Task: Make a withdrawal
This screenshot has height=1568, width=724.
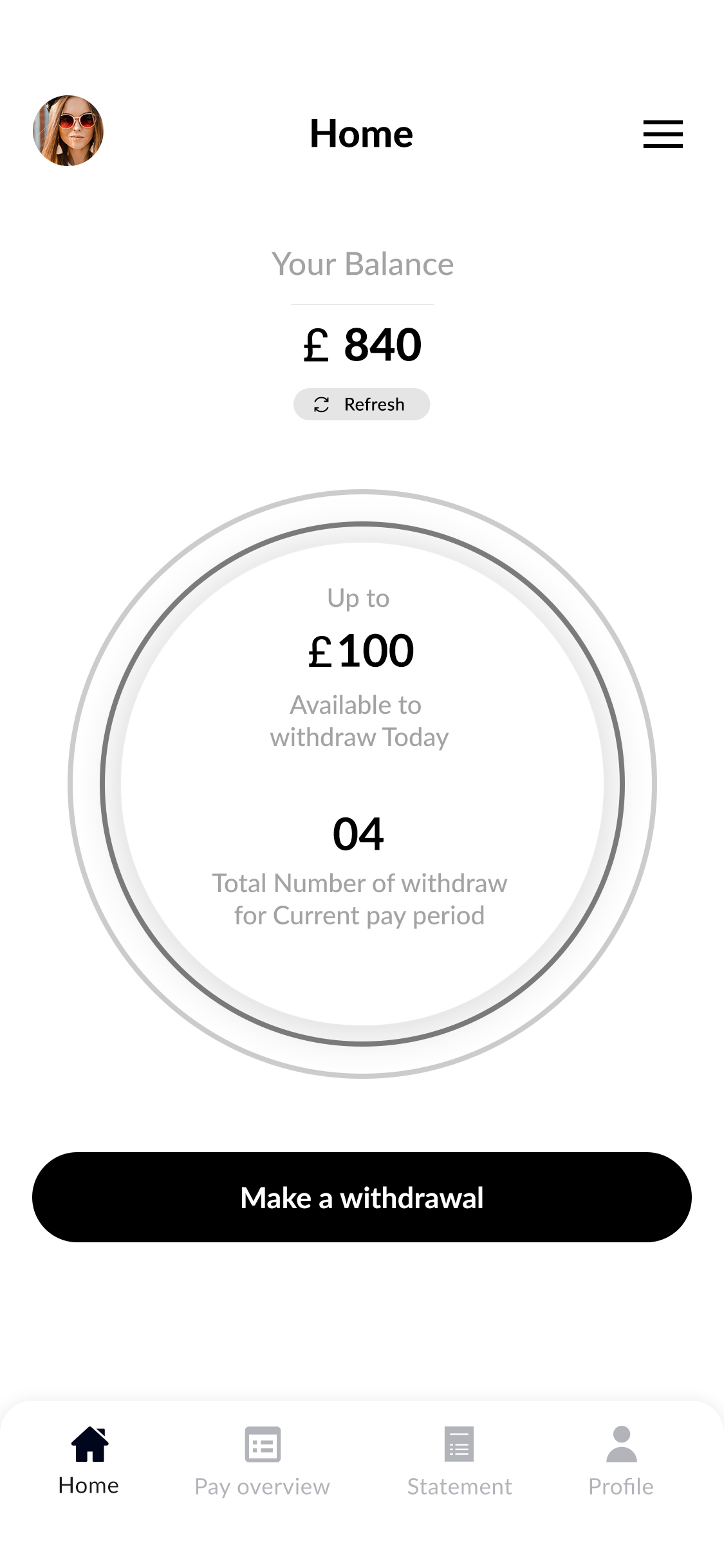Action: [362, 1197]
